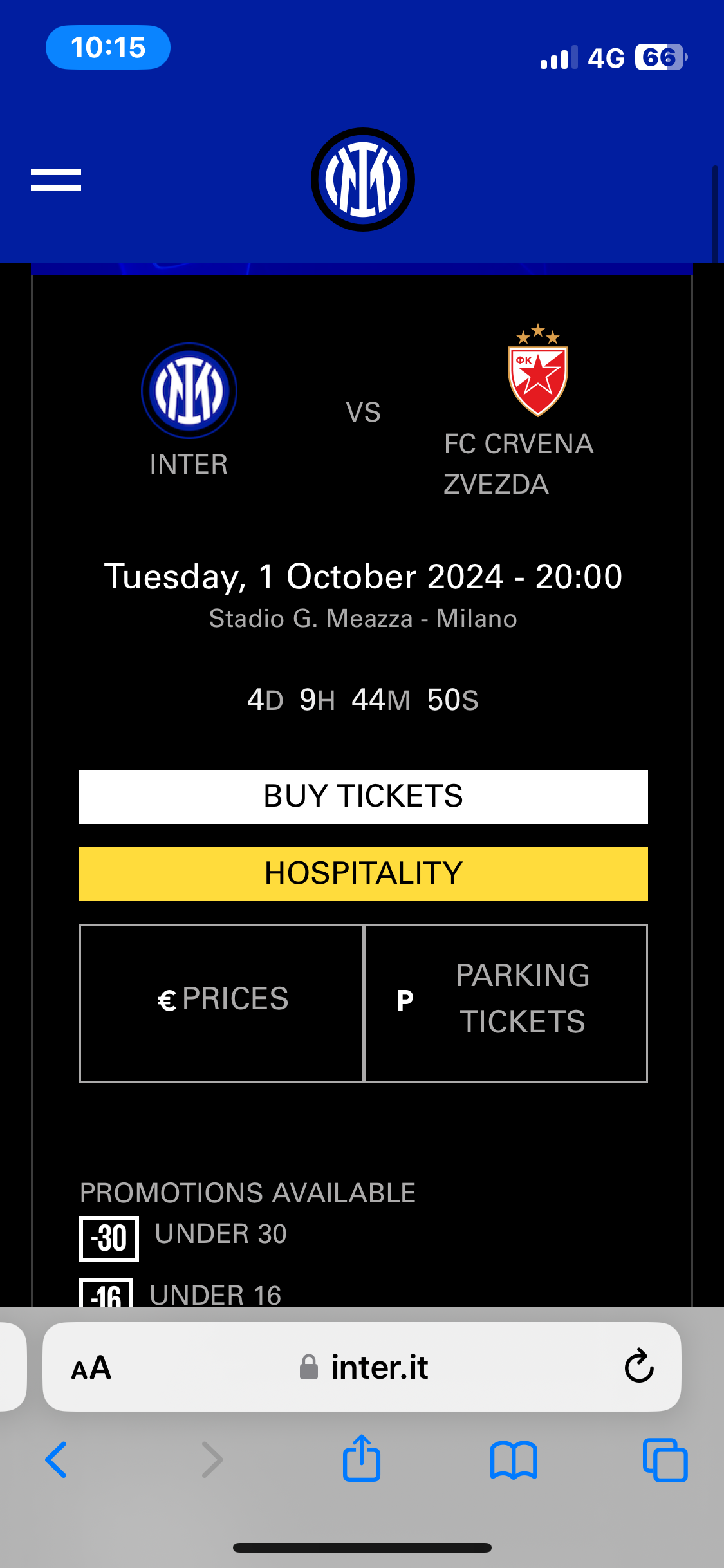Screen dimensions: 724x1568
Task: Open Parking Tickets
Action: [506, 1003]
